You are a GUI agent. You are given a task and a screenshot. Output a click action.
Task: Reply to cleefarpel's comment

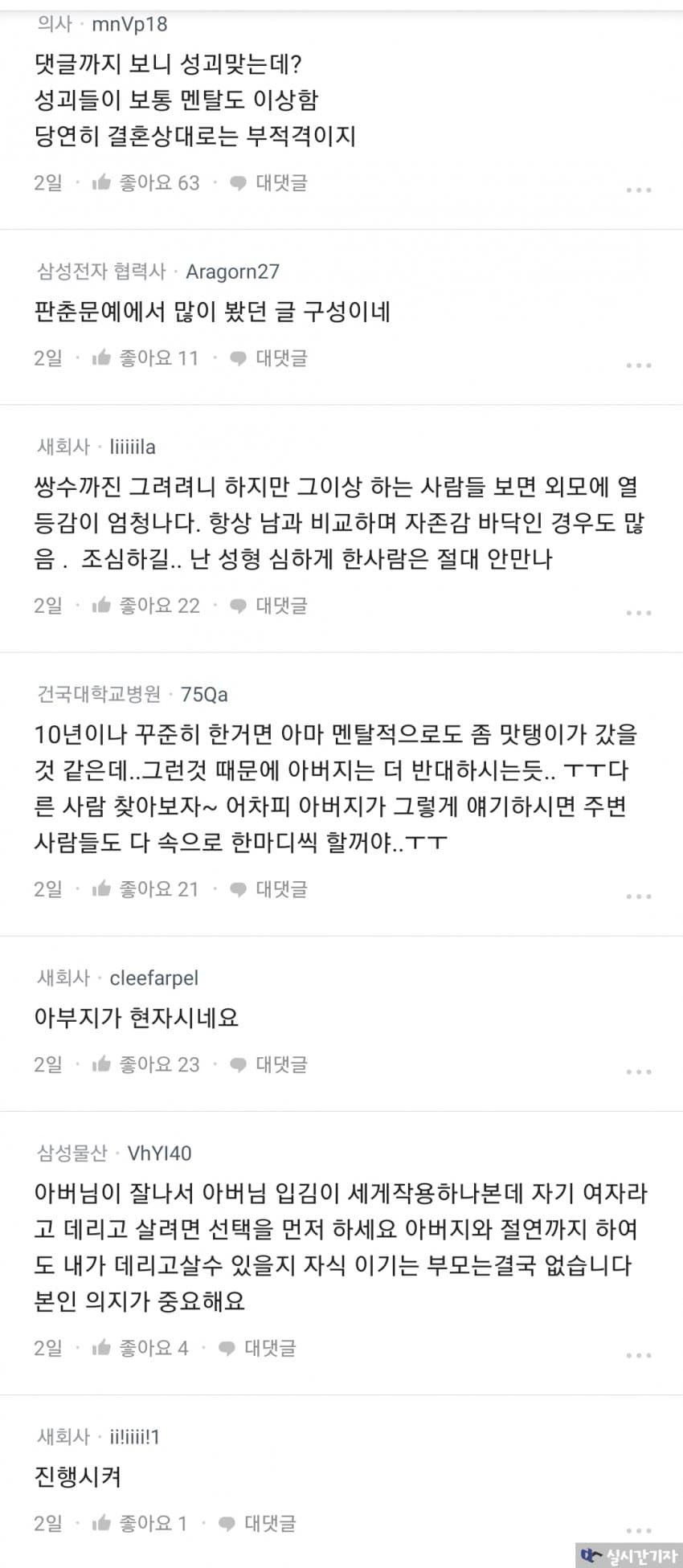point(268,1064)
